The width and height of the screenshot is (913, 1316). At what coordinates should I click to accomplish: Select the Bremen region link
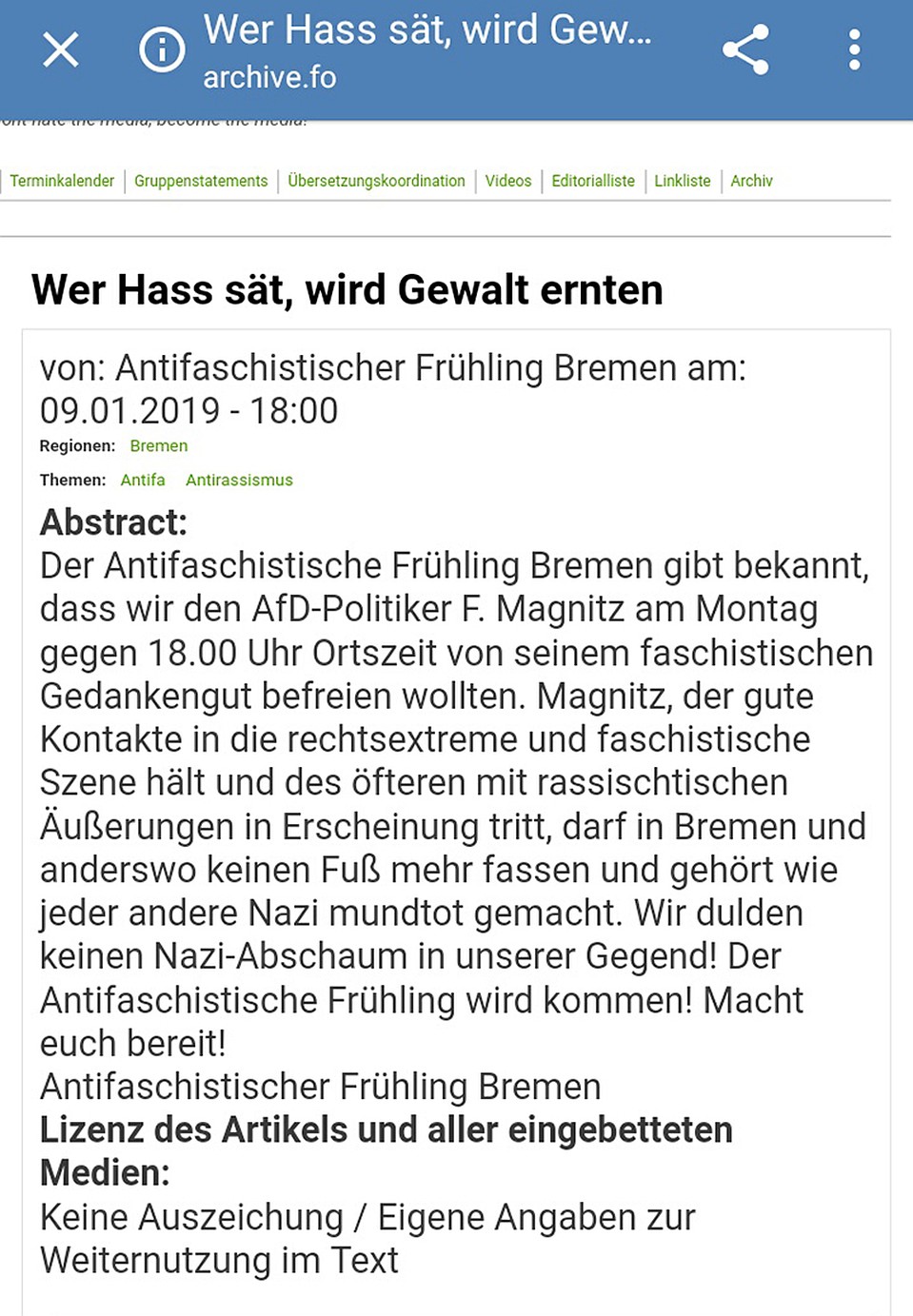(159, 445)
